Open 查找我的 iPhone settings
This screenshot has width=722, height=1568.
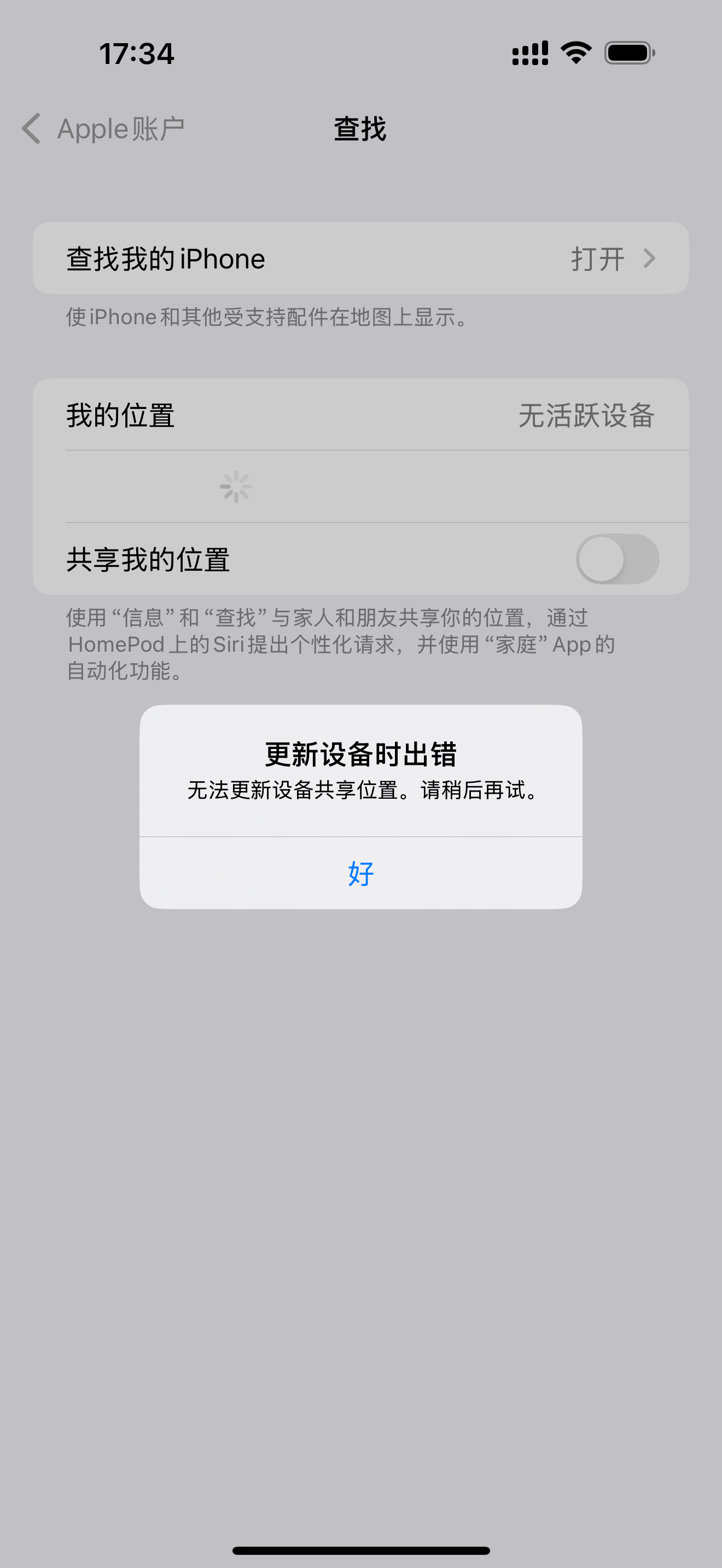point(360,259)
